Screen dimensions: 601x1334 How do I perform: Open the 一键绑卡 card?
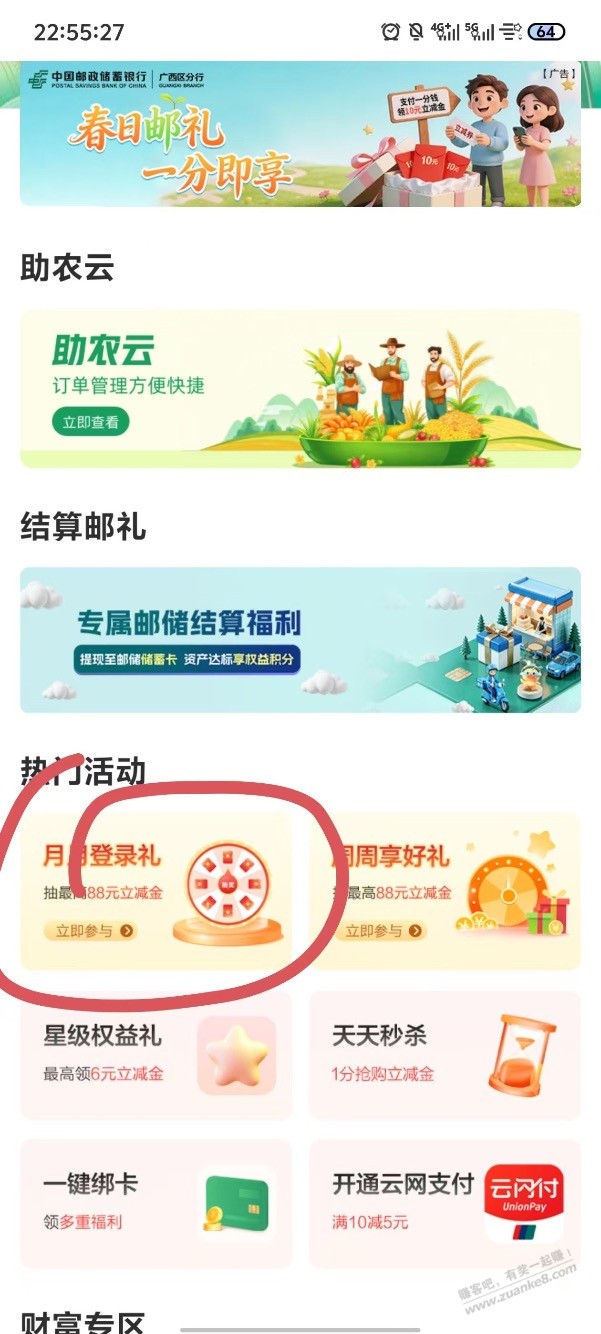(156, 1203)
